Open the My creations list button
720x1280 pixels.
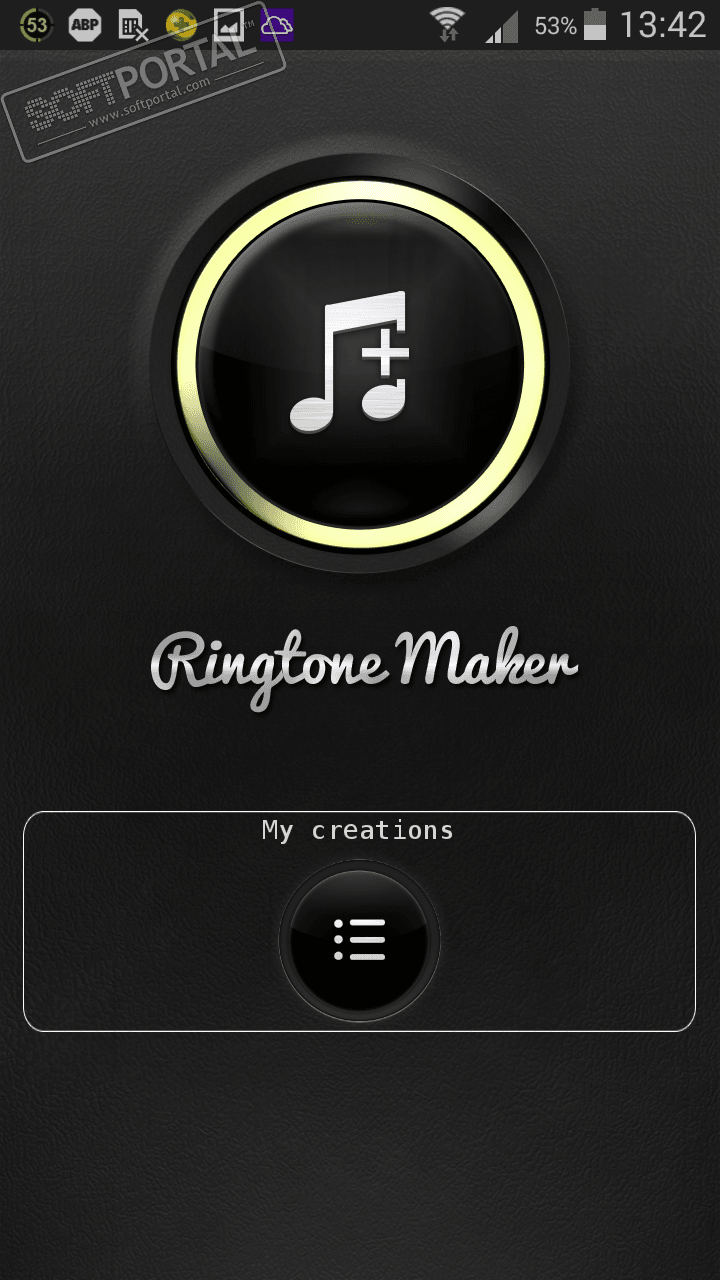(x=359, y=940)
